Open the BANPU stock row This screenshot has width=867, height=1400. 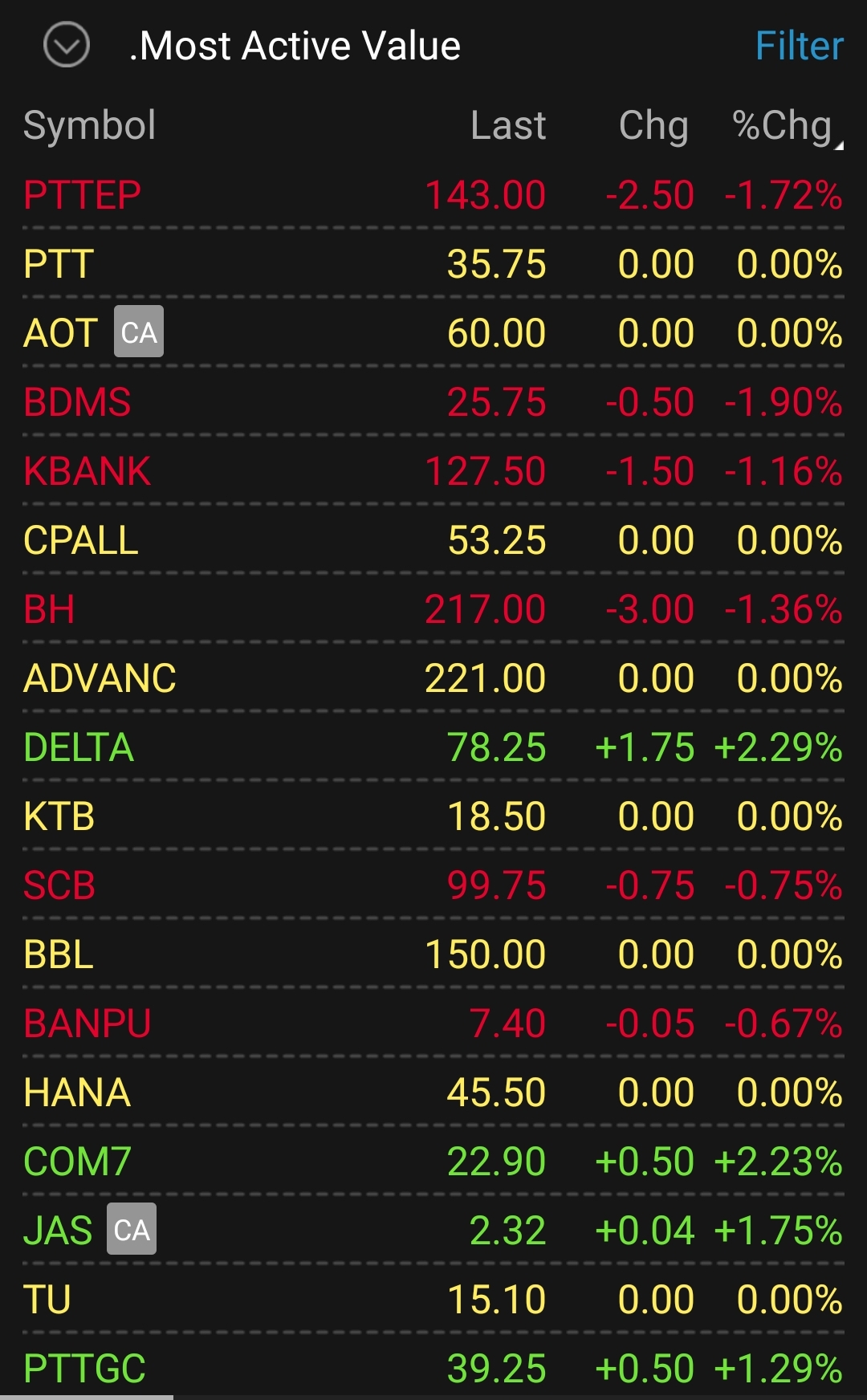433,1024
